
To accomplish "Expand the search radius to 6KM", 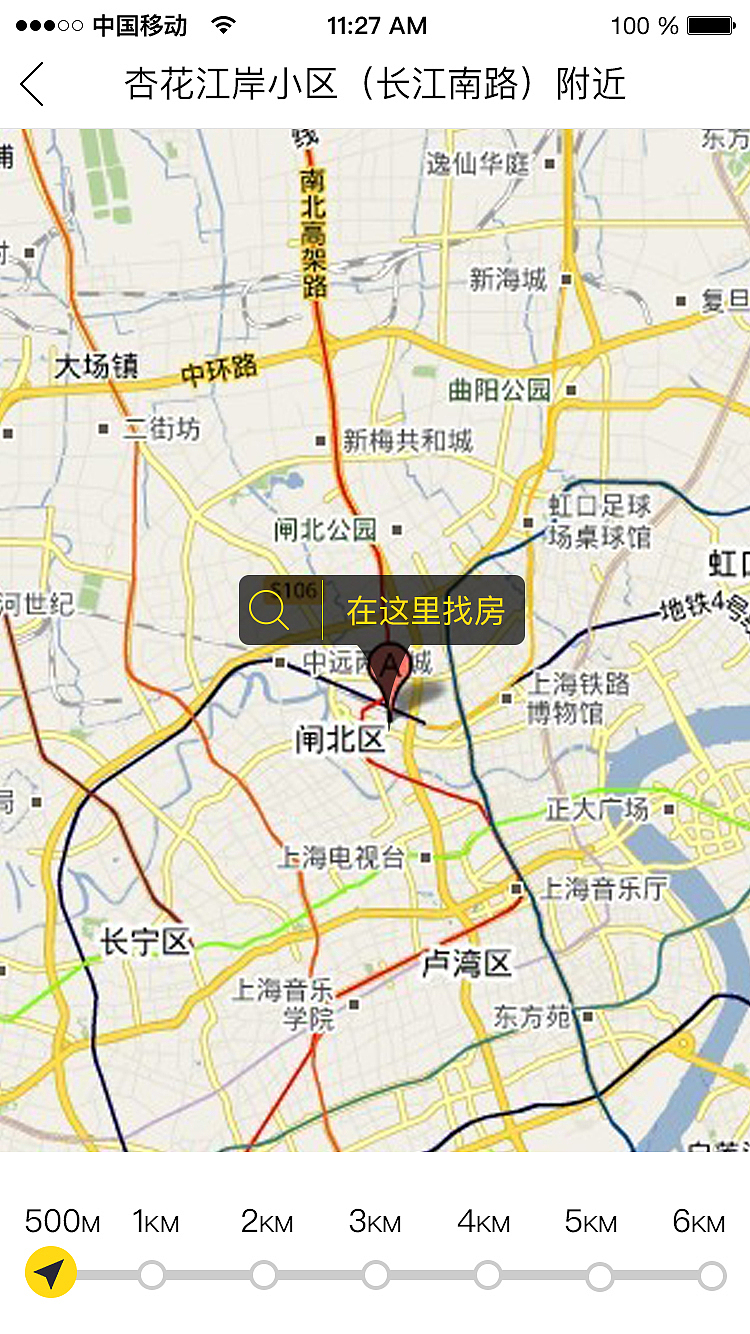I will pos(712,1275).
